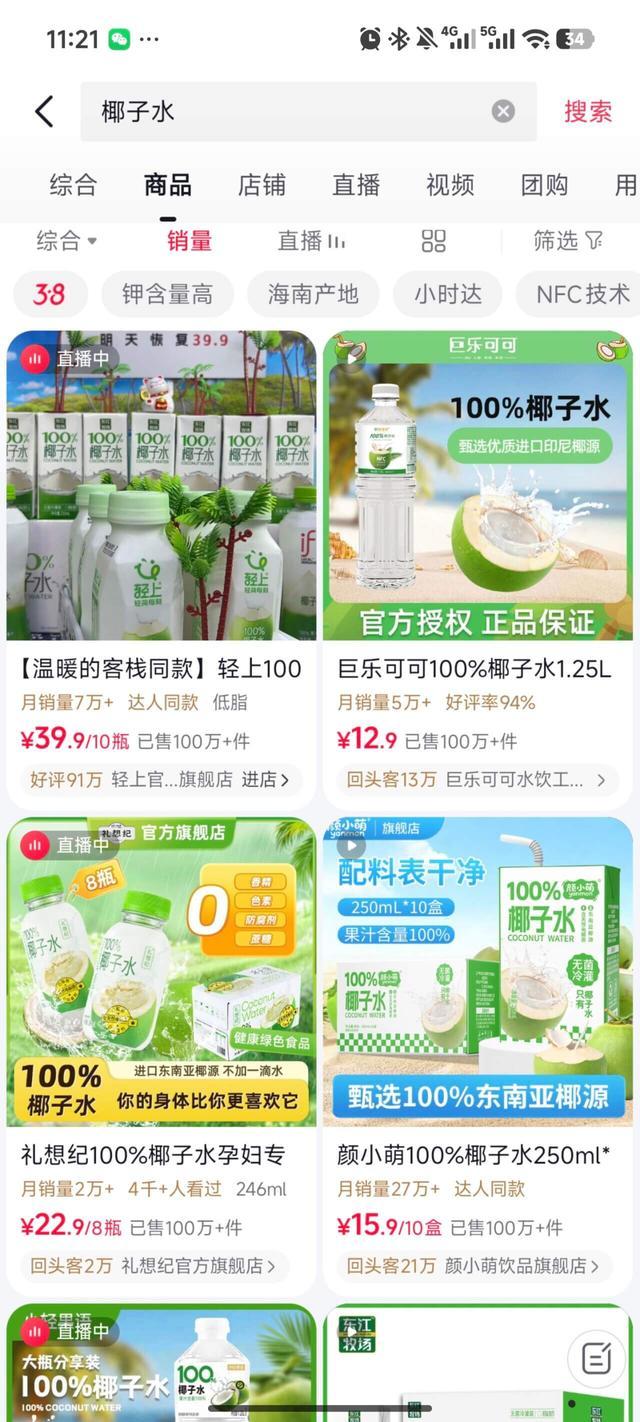
Task: Expand the 综合 sort dropdown
Action: point(67,240)
